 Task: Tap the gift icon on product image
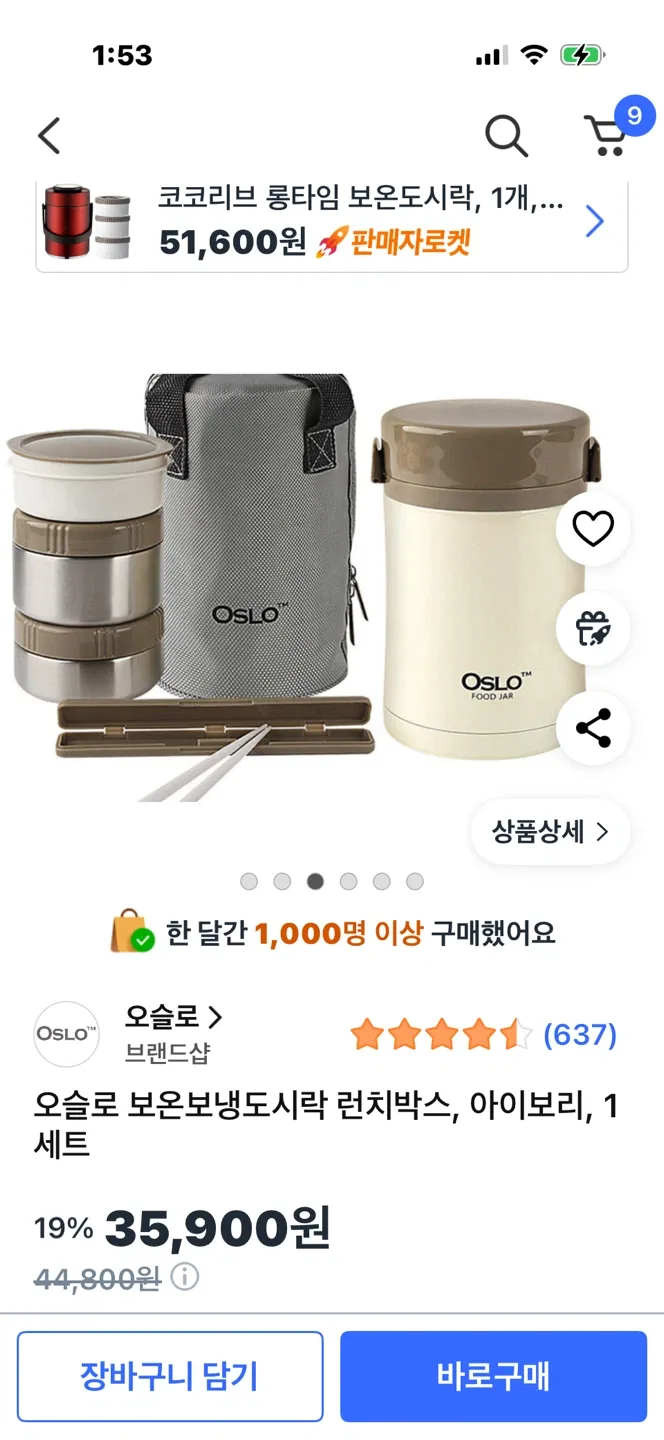[x=593, y=629]
